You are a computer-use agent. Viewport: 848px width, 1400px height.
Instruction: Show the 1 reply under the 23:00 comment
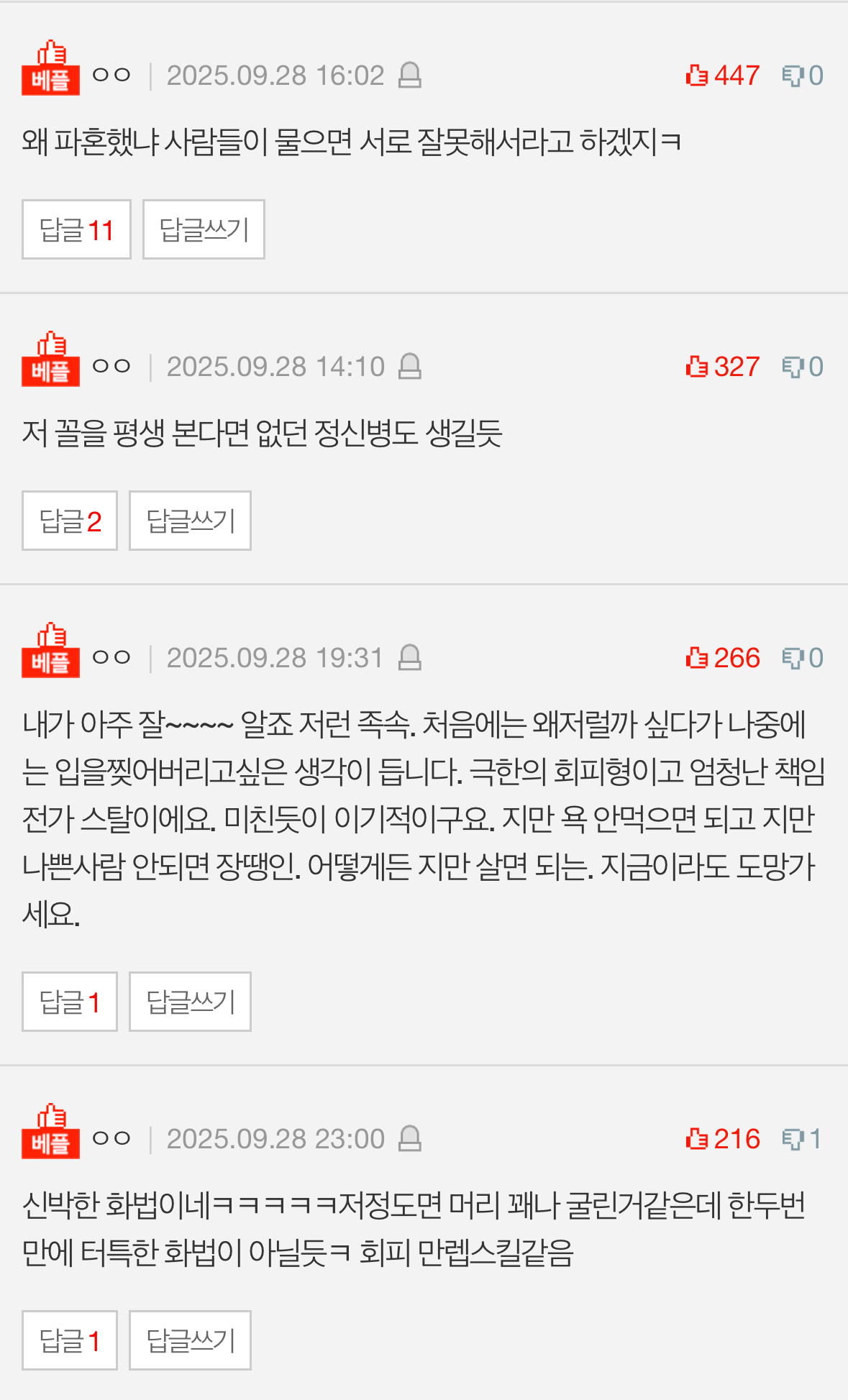[x=70, y=1340]
